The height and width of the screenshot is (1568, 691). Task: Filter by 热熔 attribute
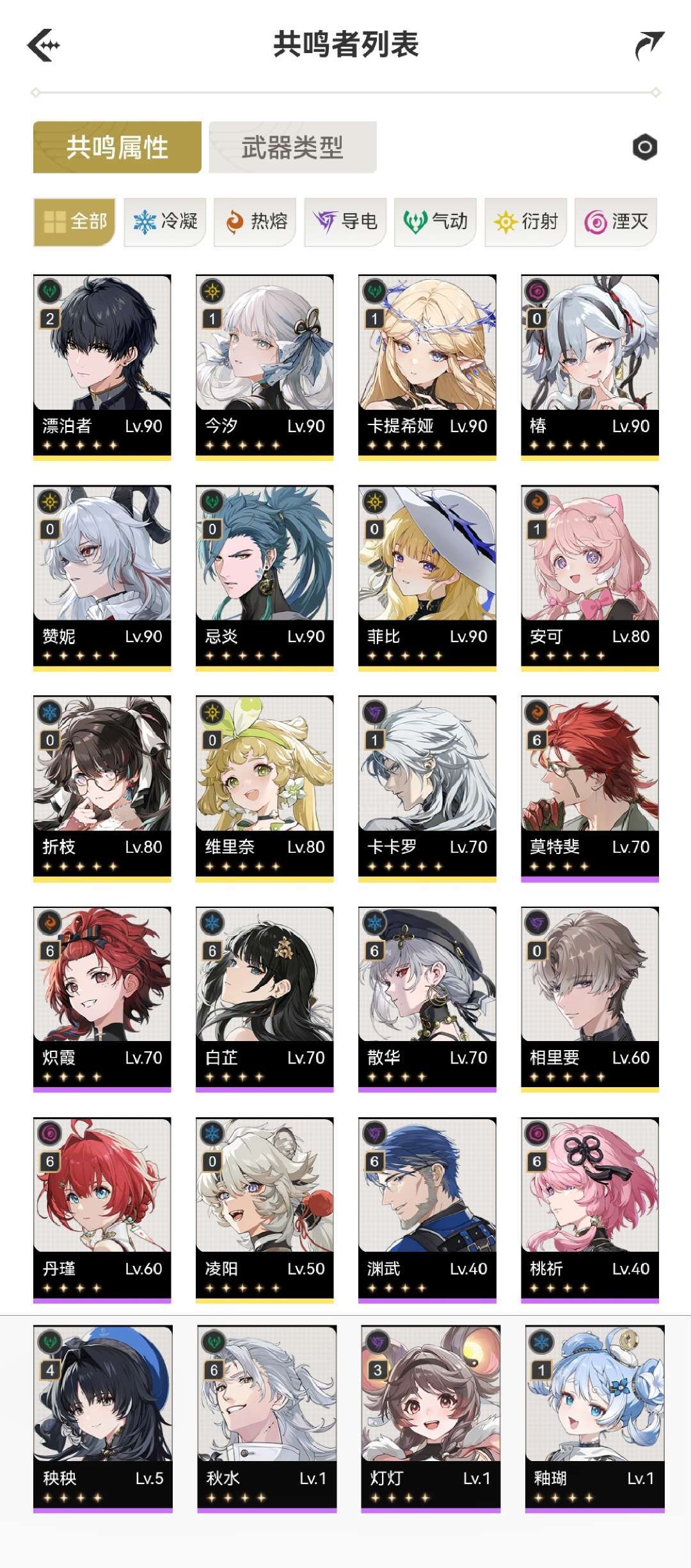tap(255, 222)
